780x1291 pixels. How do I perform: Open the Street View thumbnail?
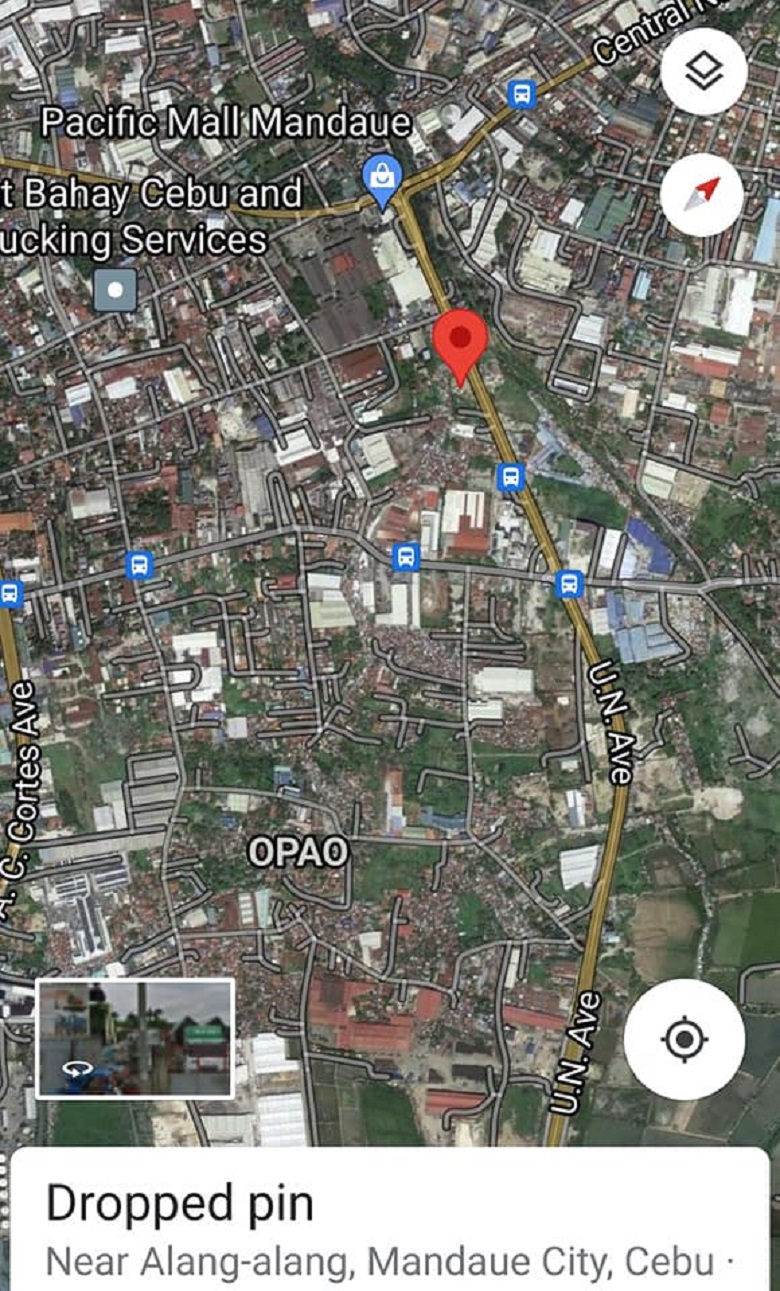click(135, 1038)
